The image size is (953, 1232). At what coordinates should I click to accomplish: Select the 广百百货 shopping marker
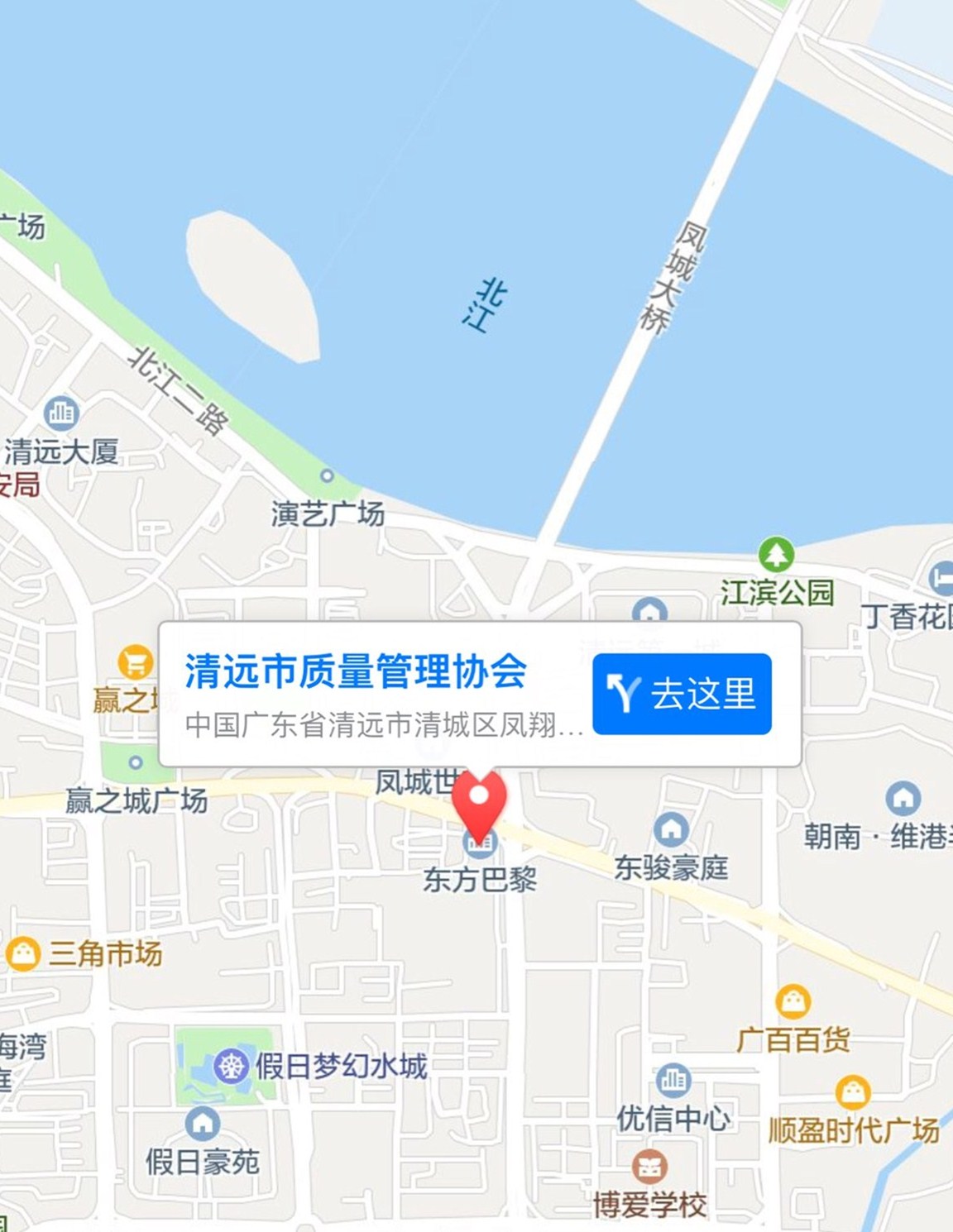(x=793, y=1002)
